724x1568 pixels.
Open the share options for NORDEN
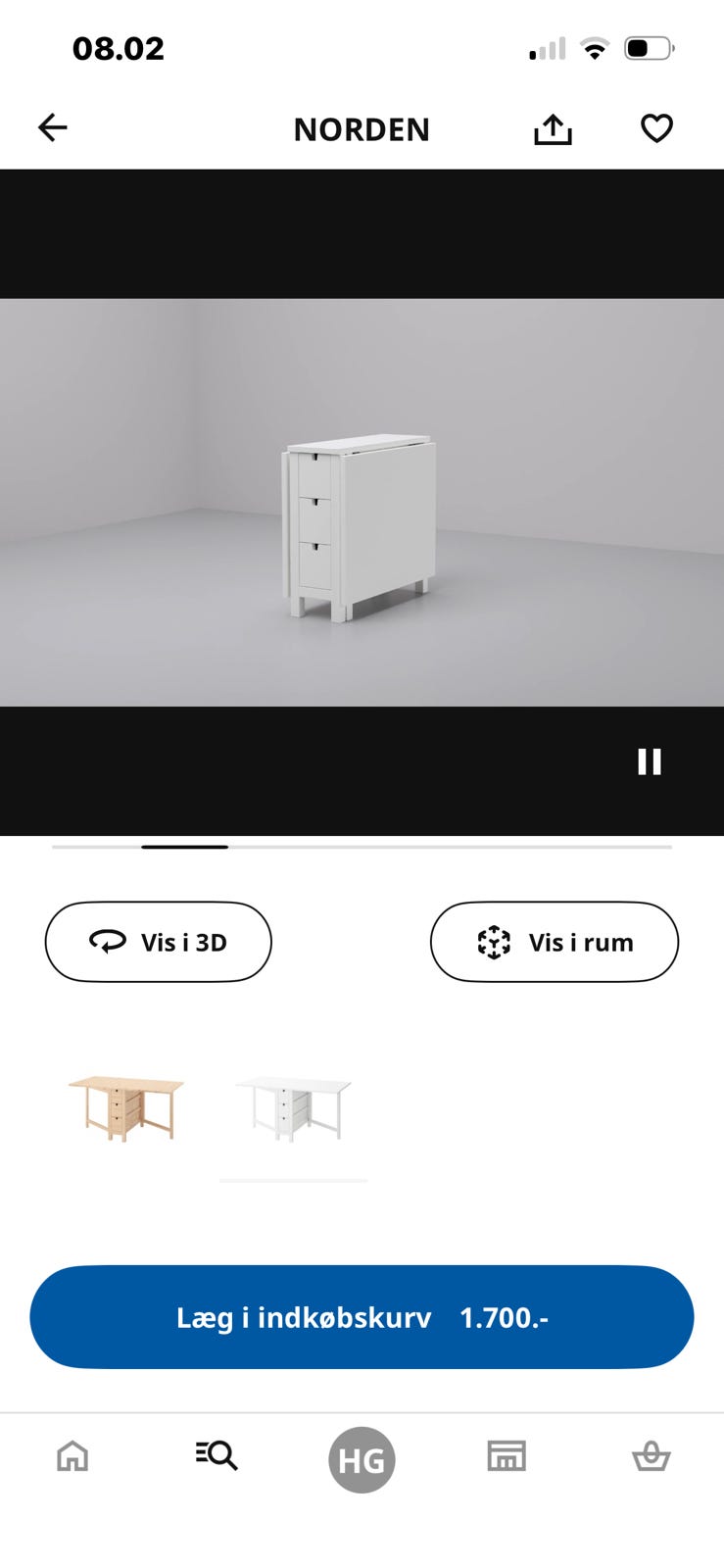tap(553, 127)
